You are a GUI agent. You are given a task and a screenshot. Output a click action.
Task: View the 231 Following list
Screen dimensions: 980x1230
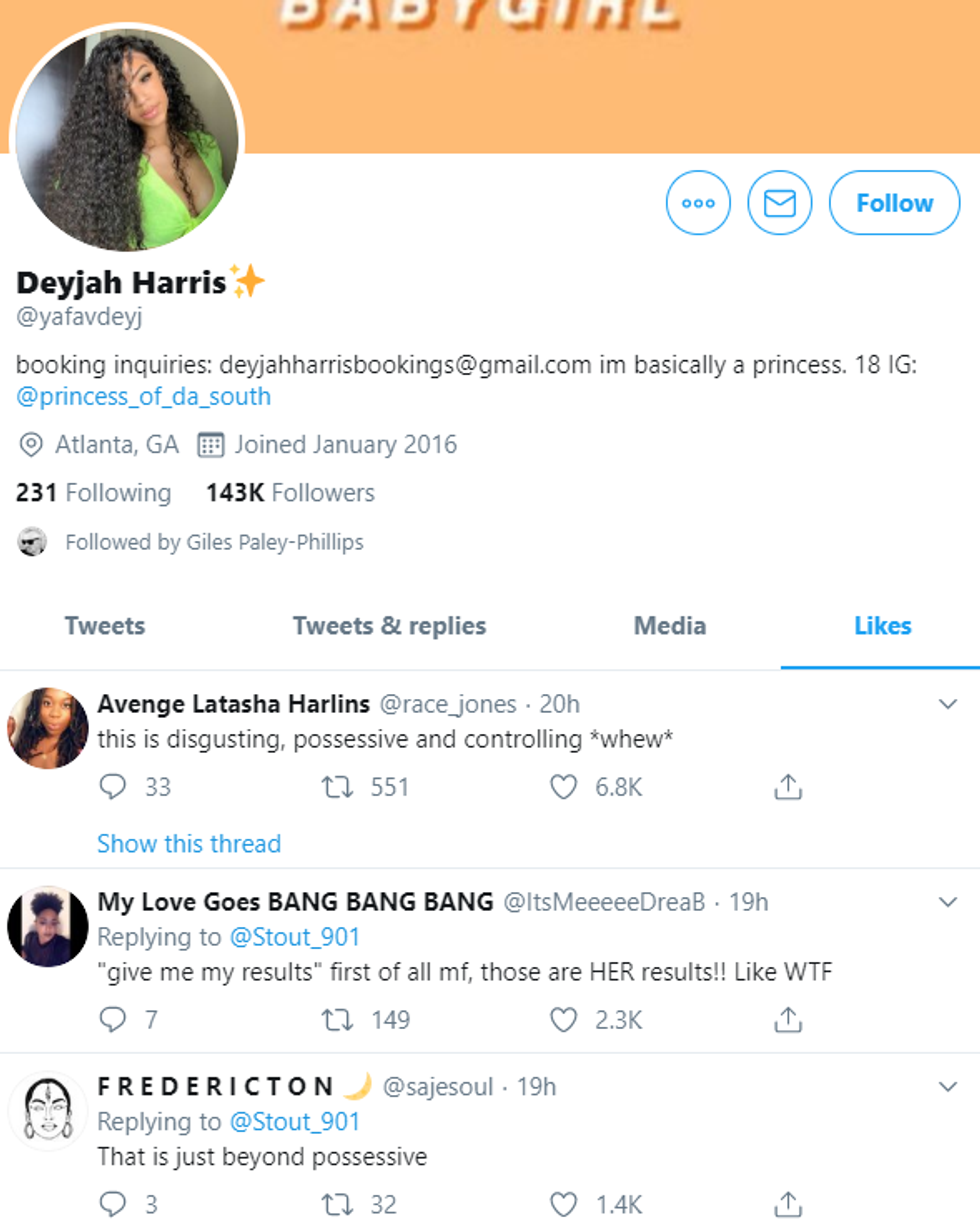pyautogui.click(x=93, y=493)
